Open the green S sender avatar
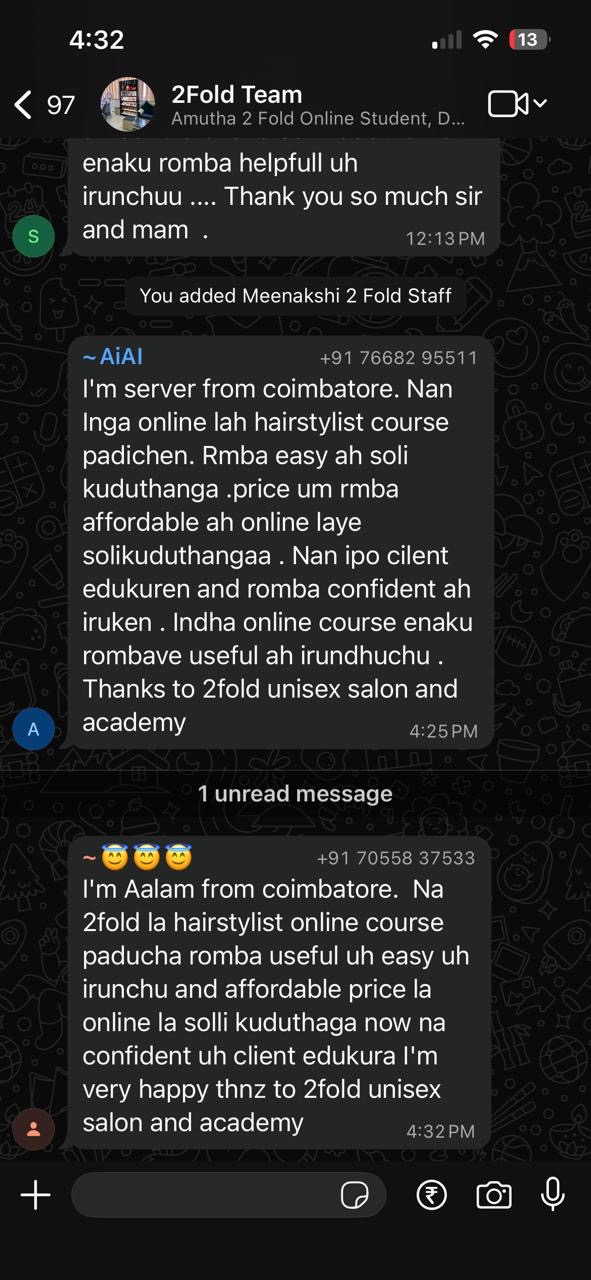The width and height of the screenshot is (591, 1280). pos(33,236)
